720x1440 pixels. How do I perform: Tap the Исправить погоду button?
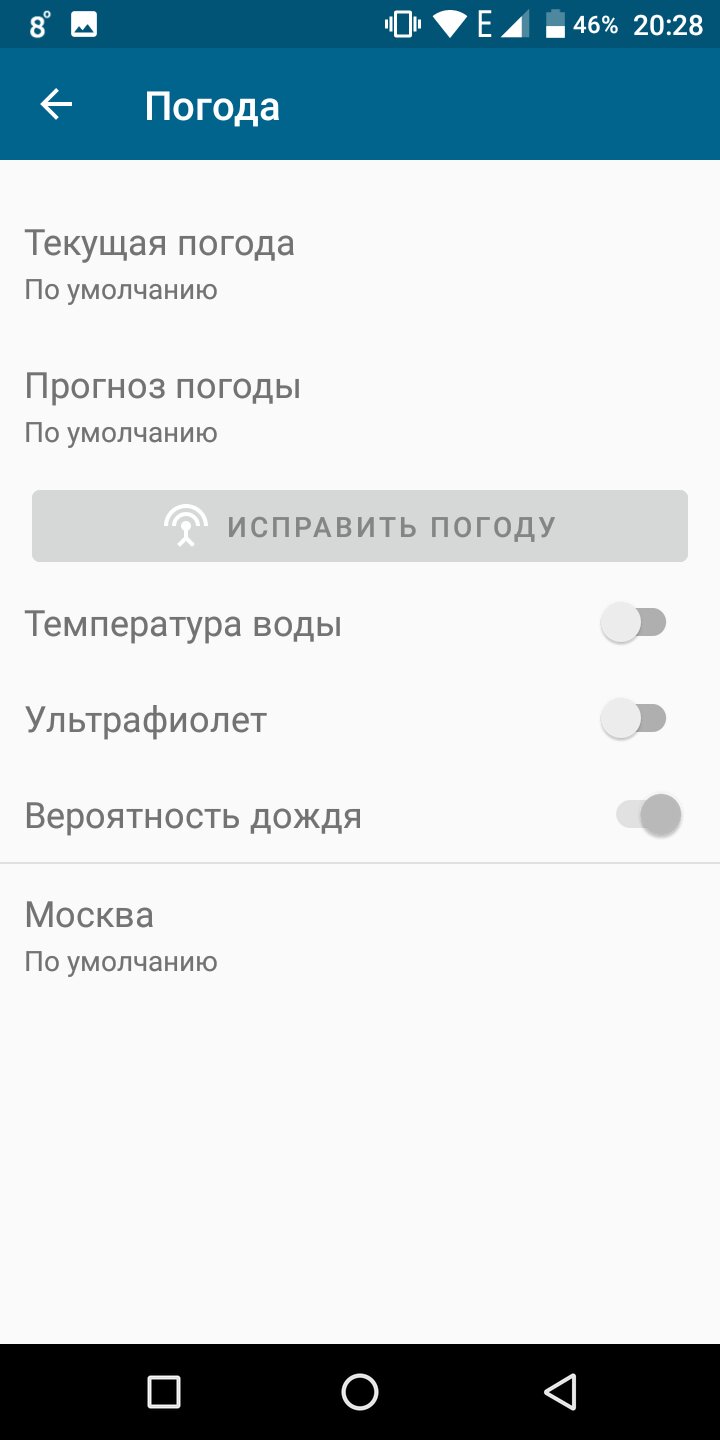[360, 526]
